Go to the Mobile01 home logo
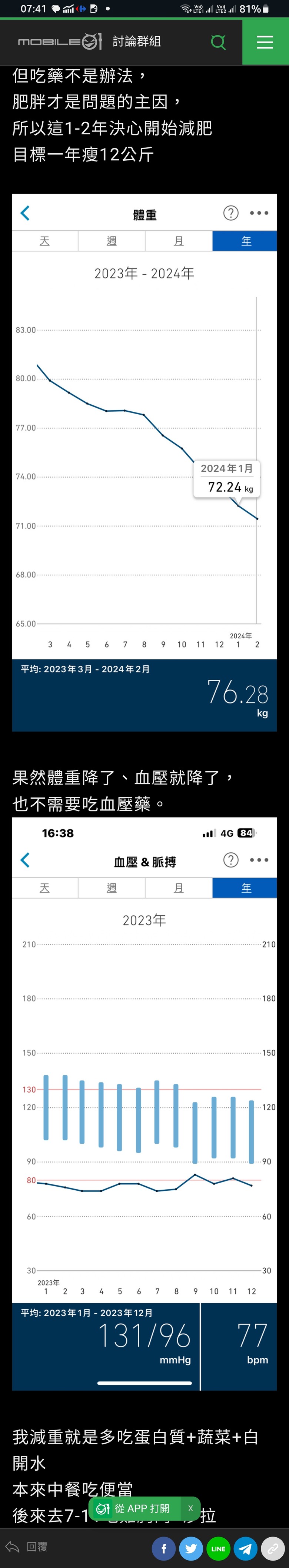289x1568 pixels. [60, 42]
